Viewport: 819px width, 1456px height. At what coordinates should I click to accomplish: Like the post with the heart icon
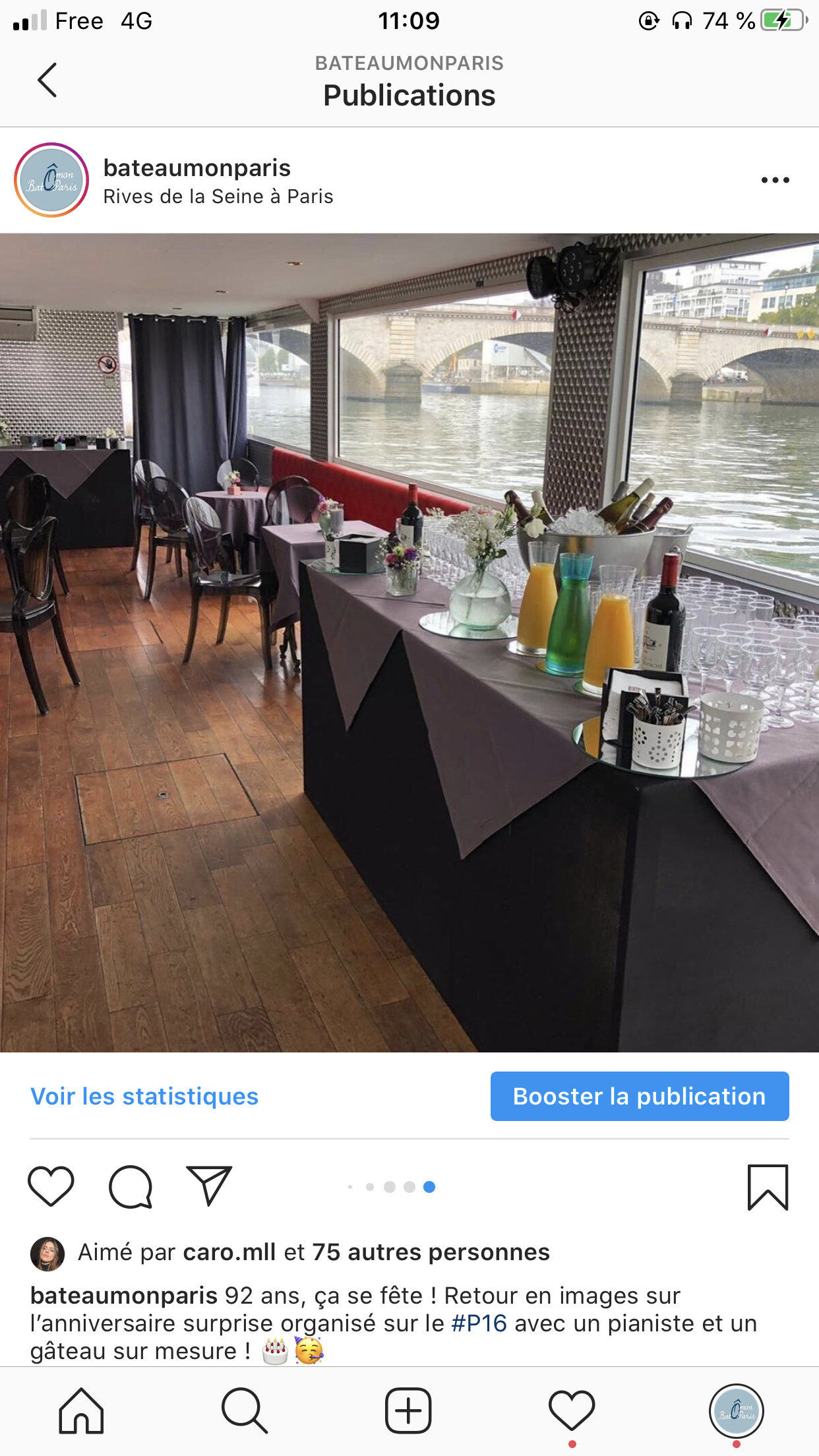tap(51, 1186)
